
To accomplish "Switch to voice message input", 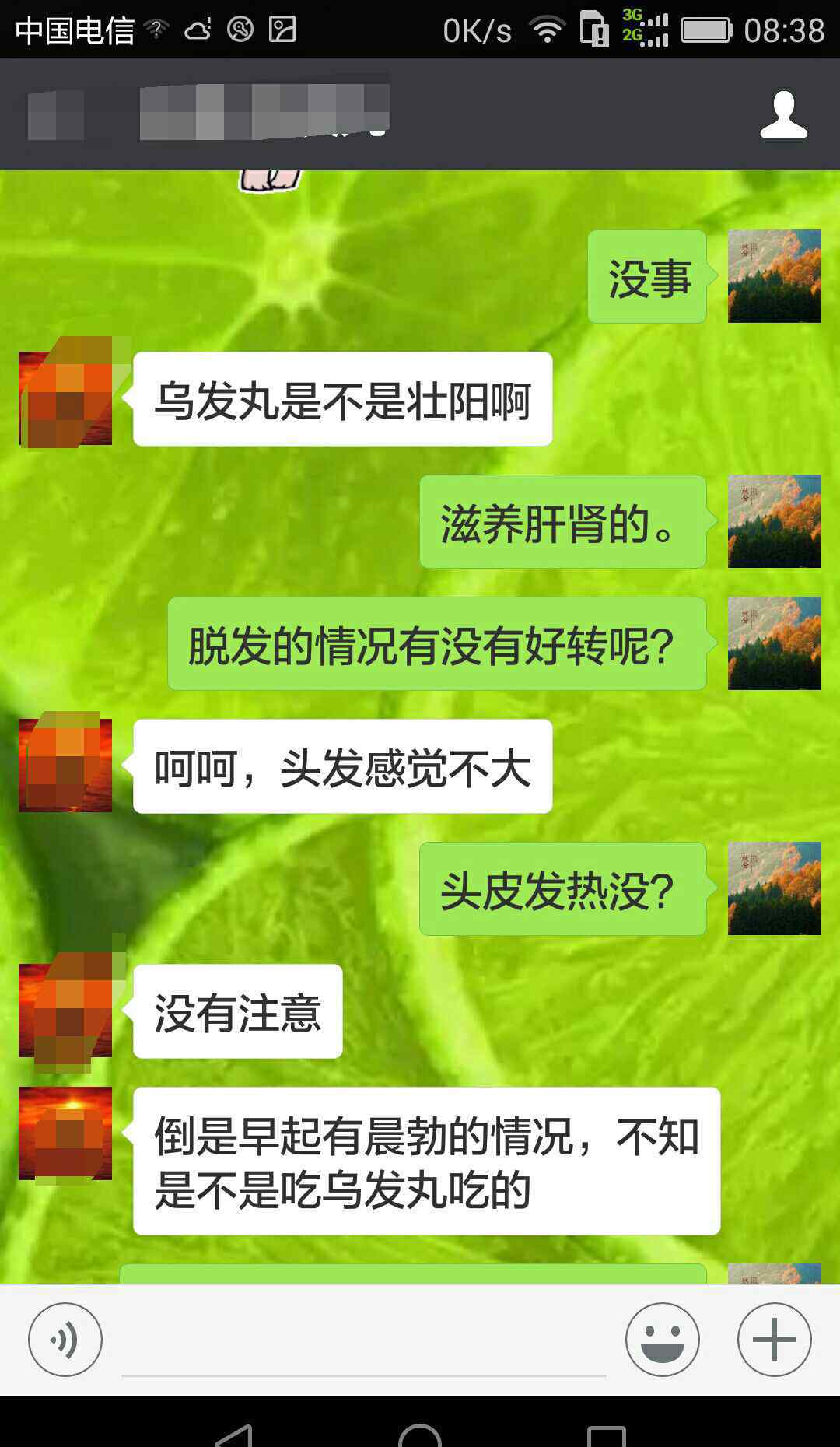I will click(x=65, y=1340).
